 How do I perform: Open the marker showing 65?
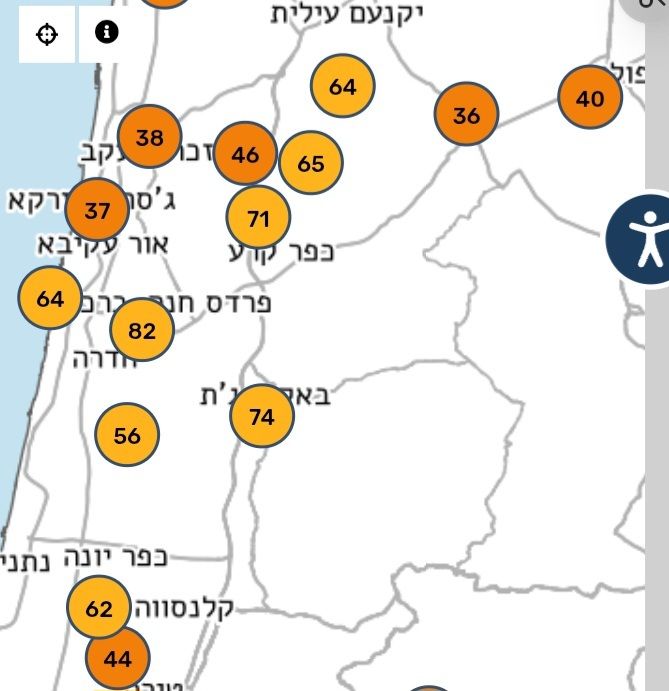[x=311, y=162]
